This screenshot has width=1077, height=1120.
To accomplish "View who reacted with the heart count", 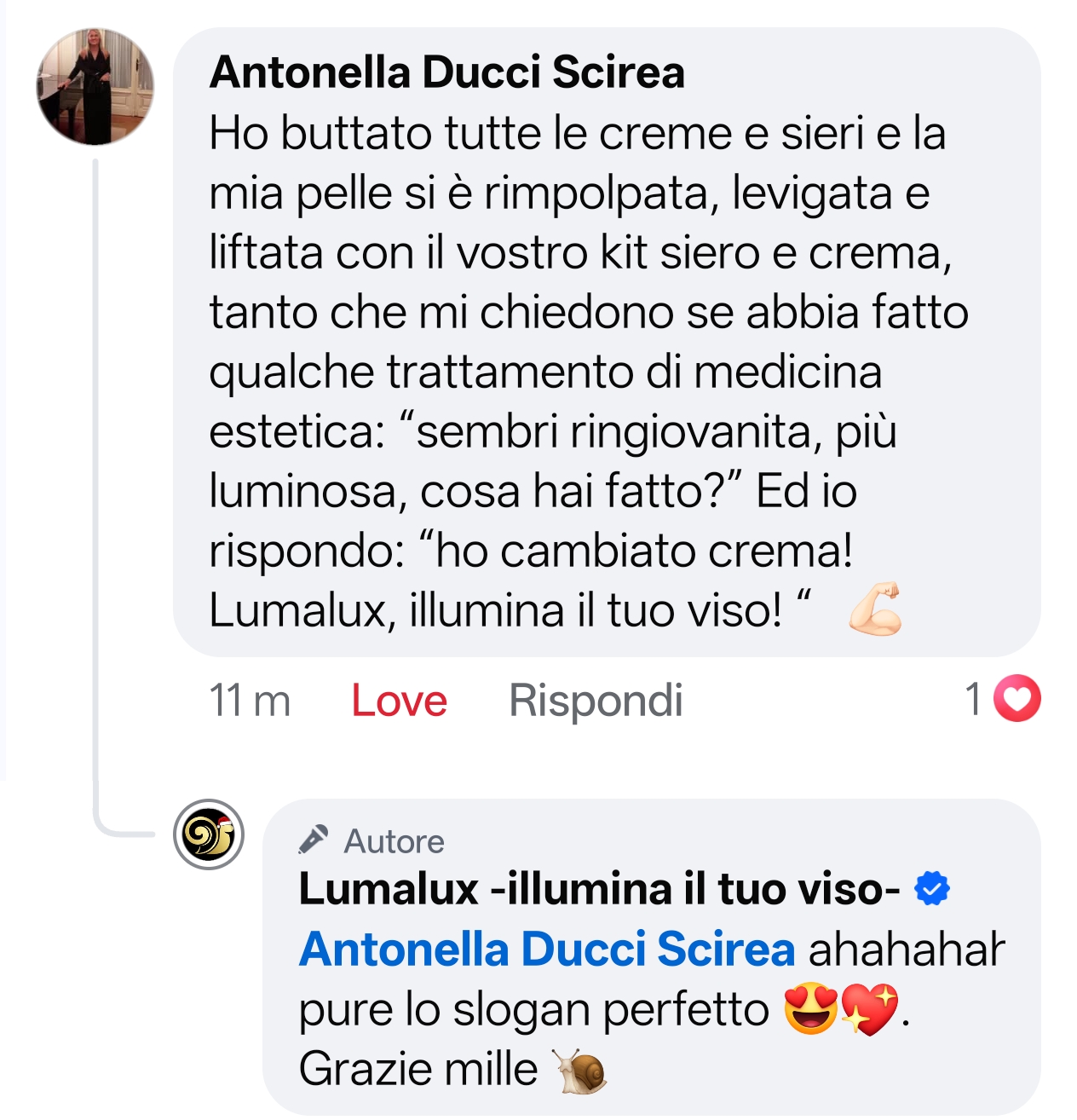I will coord(1005,699).
